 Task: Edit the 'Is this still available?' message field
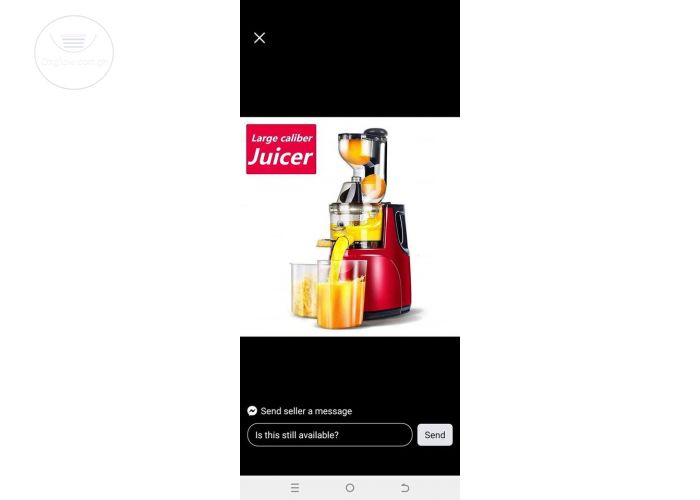(329, 435)
